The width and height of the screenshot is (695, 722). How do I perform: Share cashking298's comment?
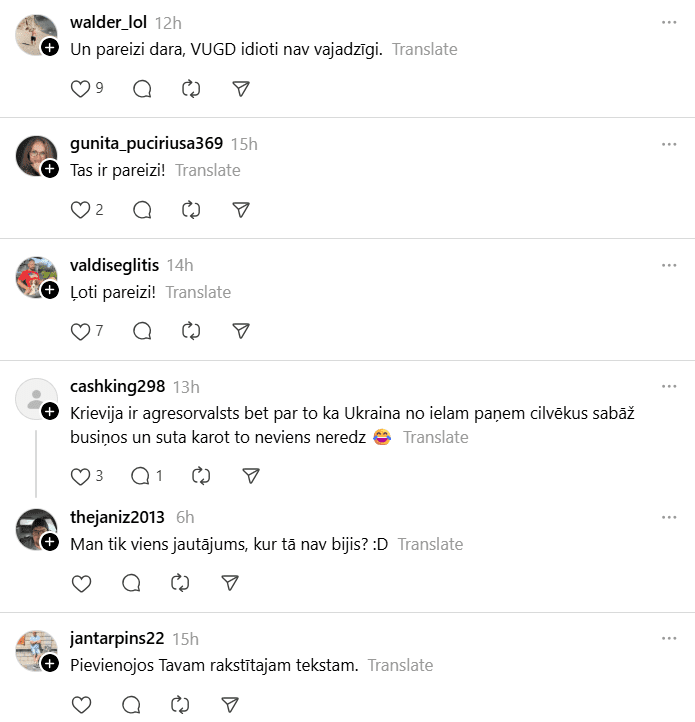(x=251, y=476)
